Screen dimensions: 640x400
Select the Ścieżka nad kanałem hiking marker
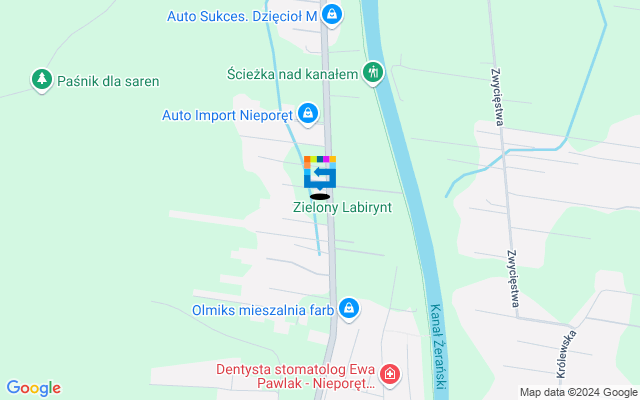point(372,72)
